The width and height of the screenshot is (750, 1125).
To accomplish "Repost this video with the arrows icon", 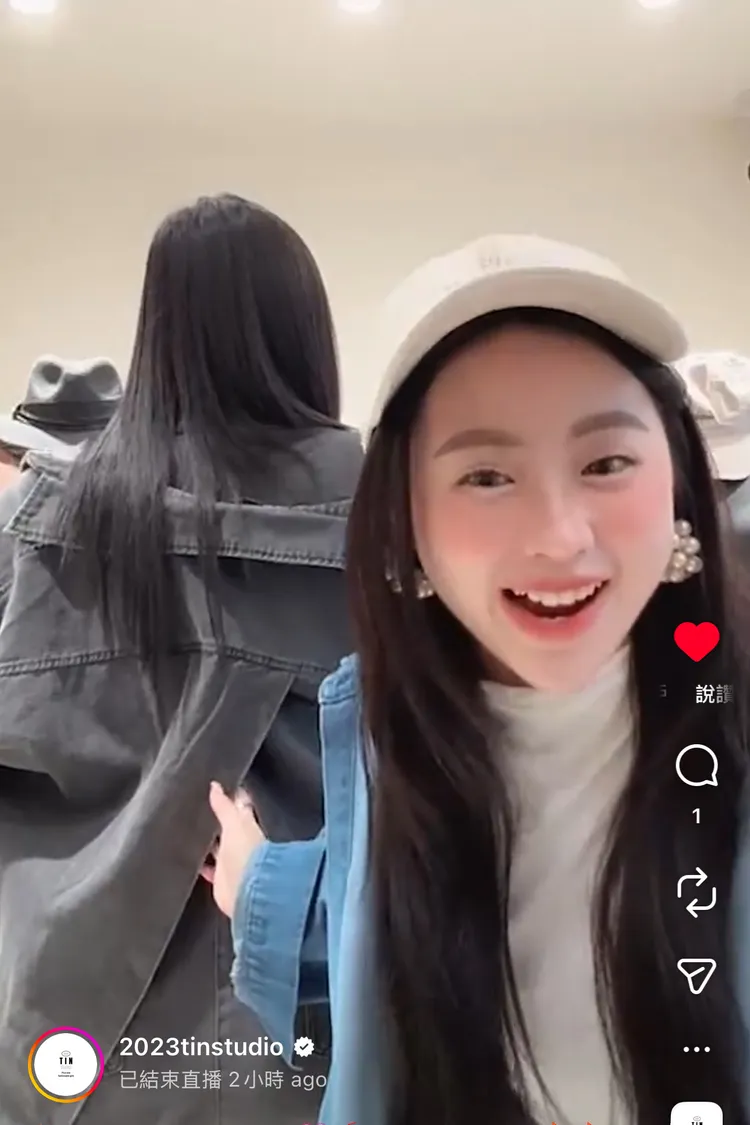I will 697,891.
